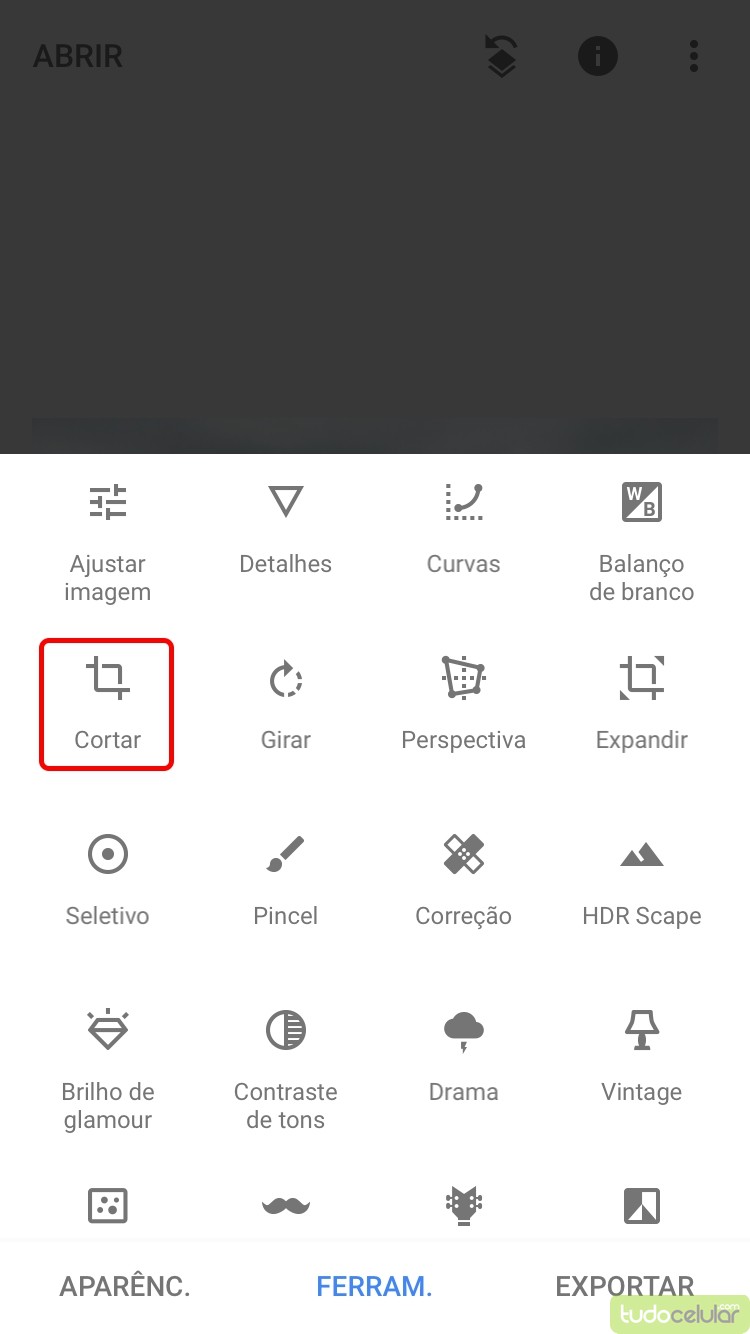Choose the Perspectiva tool
This screenshot has width=750, height=1334.
pyautogui.click(x=463, y=704)
